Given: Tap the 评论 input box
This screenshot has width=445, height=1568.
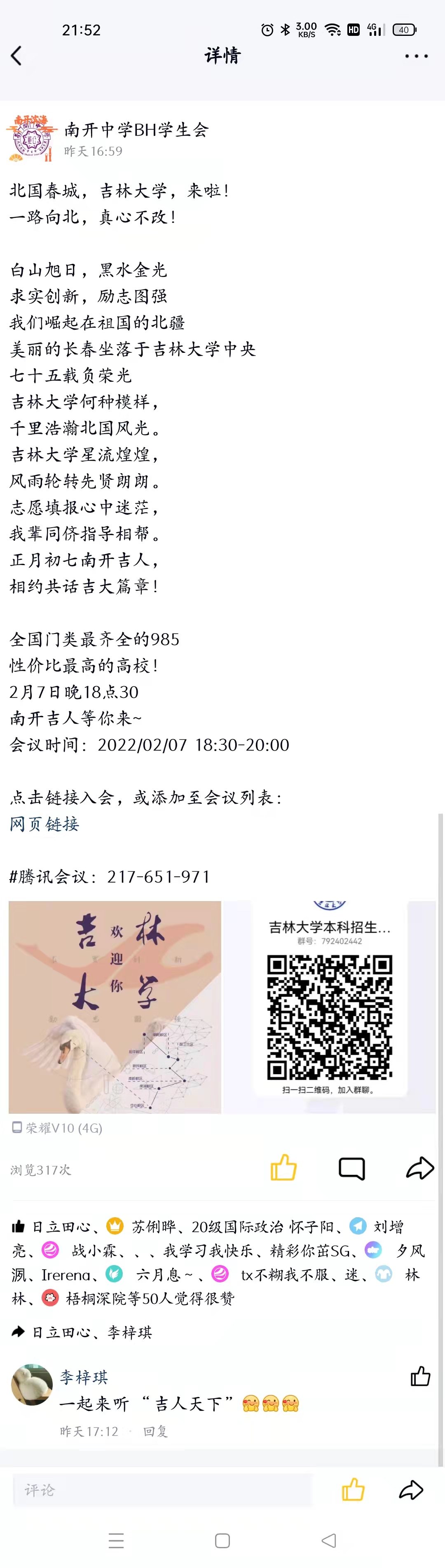Looking at the screenshot, I should tap(162, 1490).
